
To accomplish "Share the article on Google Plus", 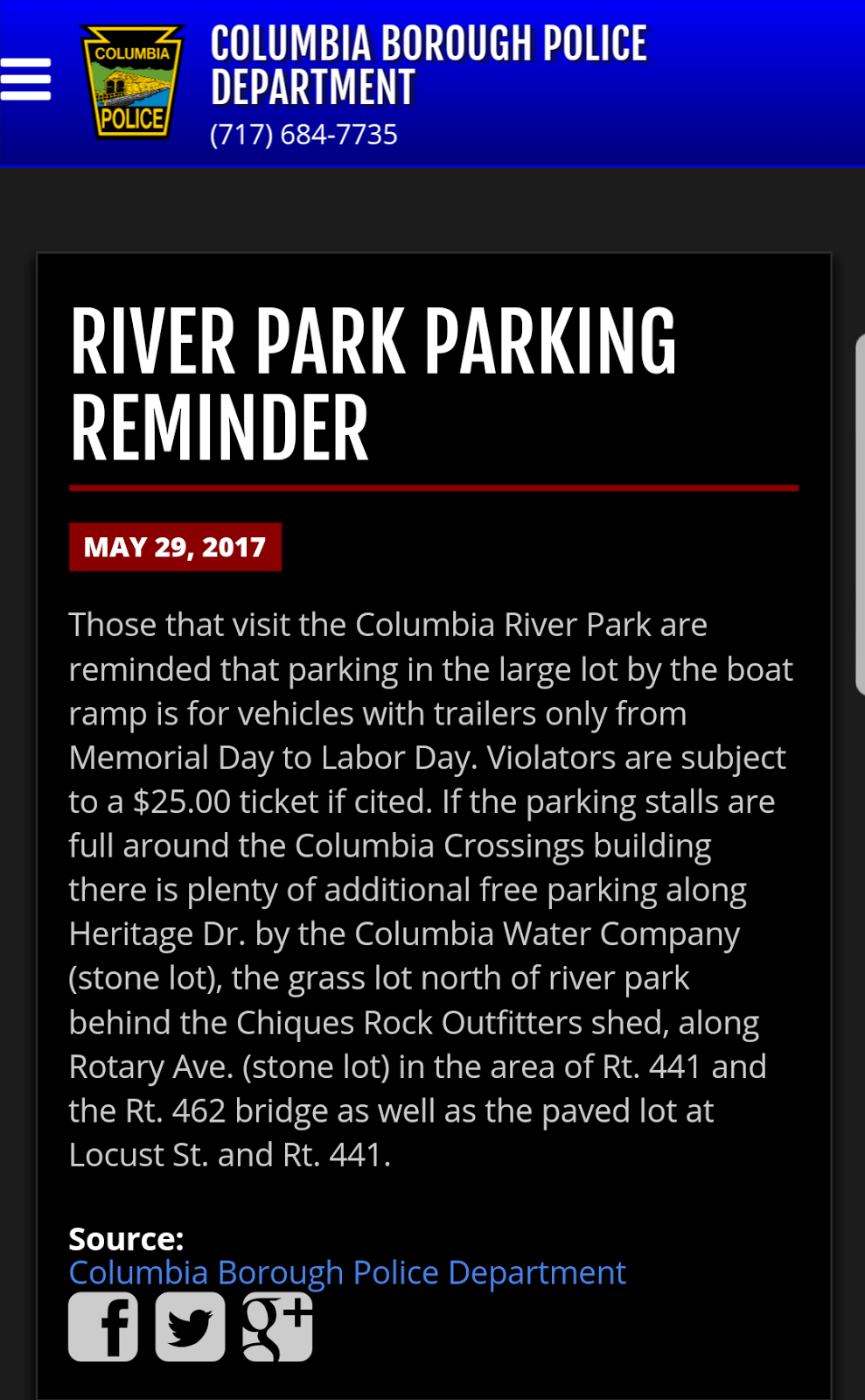I will (277, 1327).
